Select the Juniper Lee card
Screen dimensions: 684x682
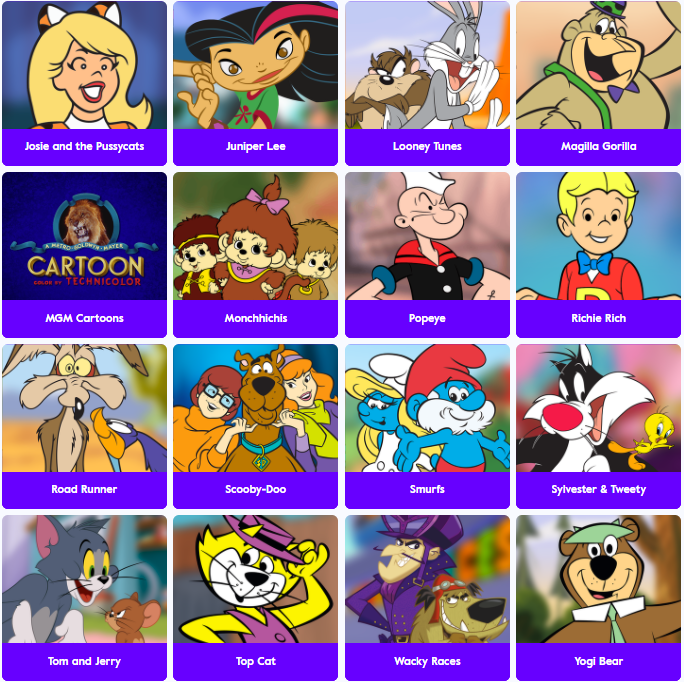[x=256, y=83]
